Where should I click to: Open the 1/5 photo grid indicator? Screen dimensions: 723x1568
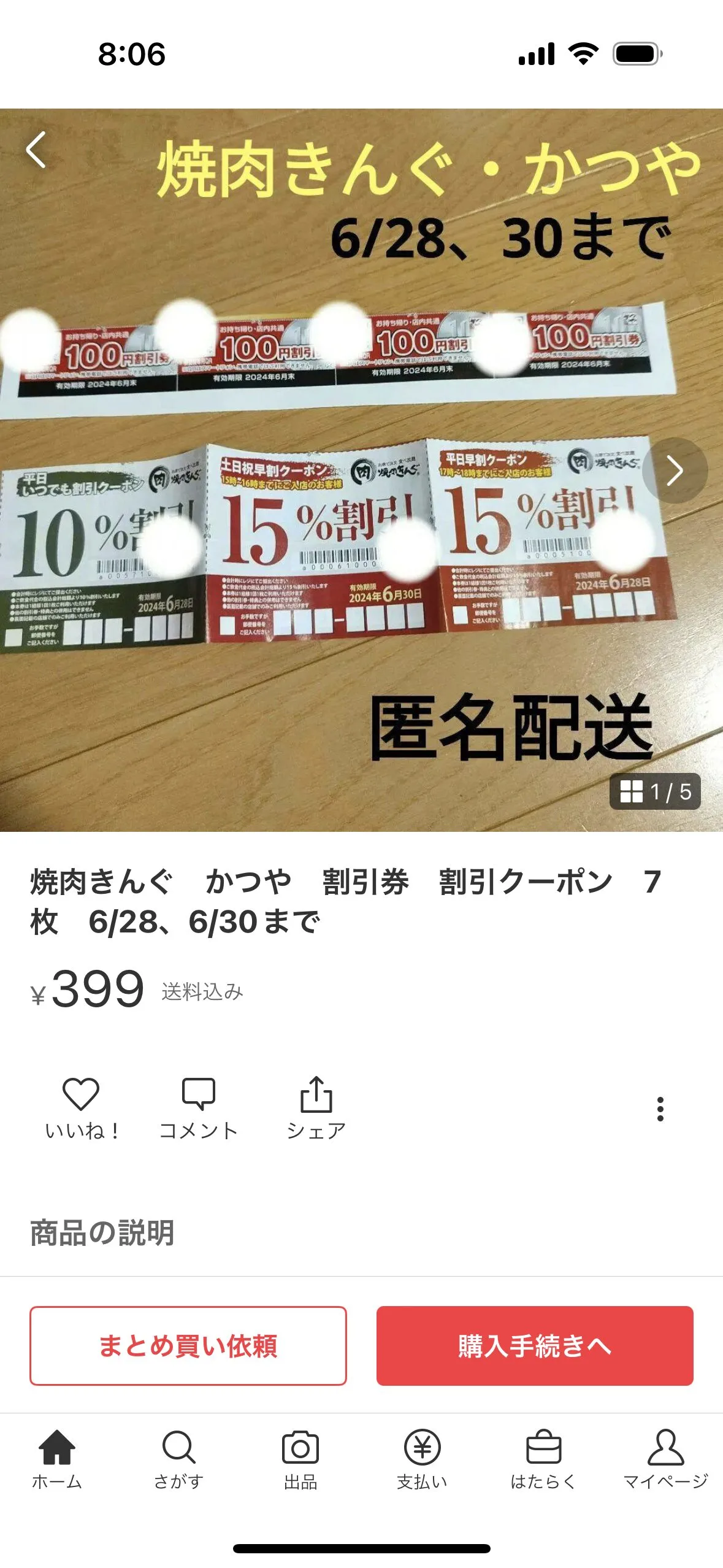654,791
